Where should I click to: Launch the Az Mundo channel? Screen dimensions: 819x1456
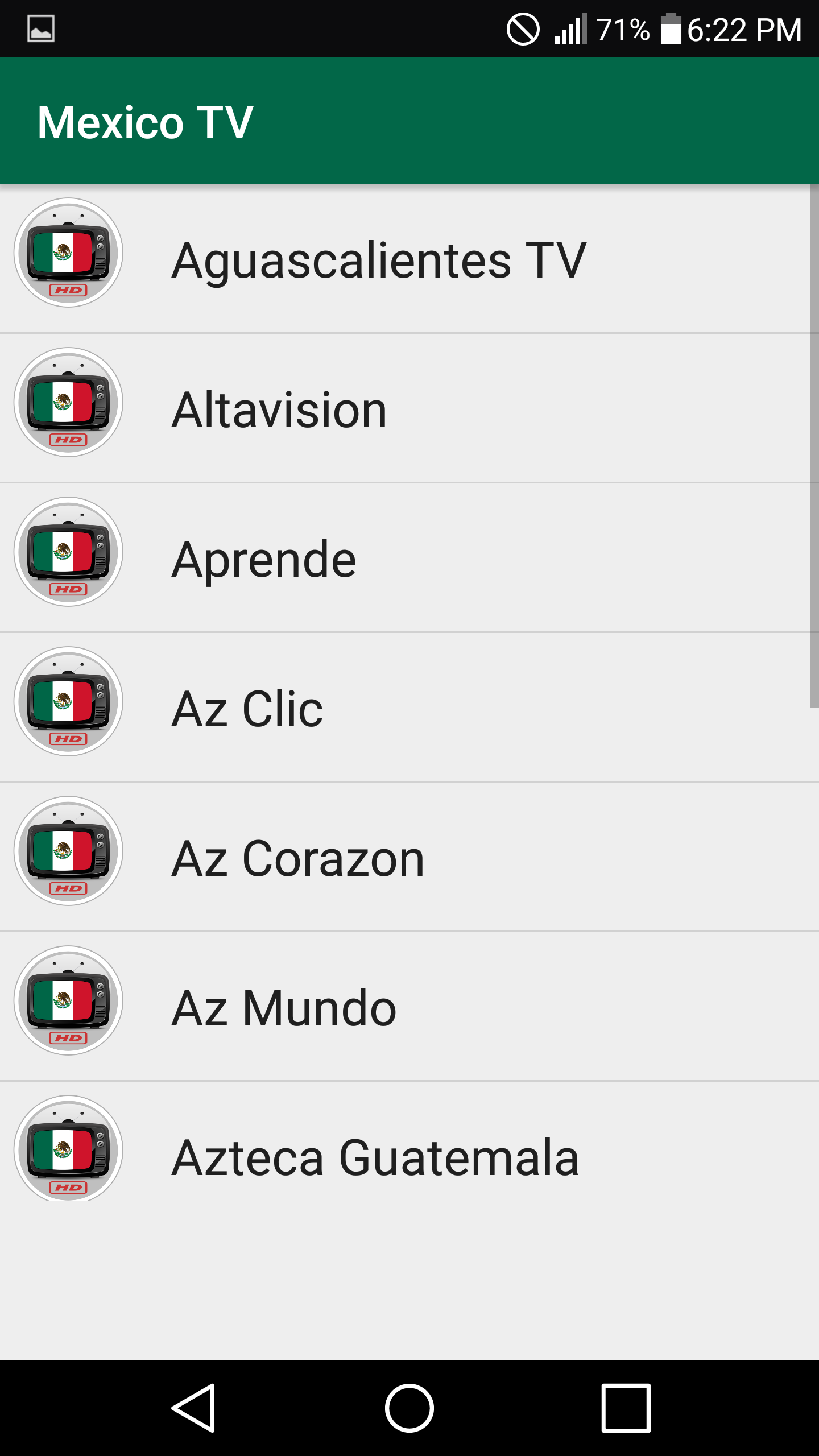(x=284, y=1008)
